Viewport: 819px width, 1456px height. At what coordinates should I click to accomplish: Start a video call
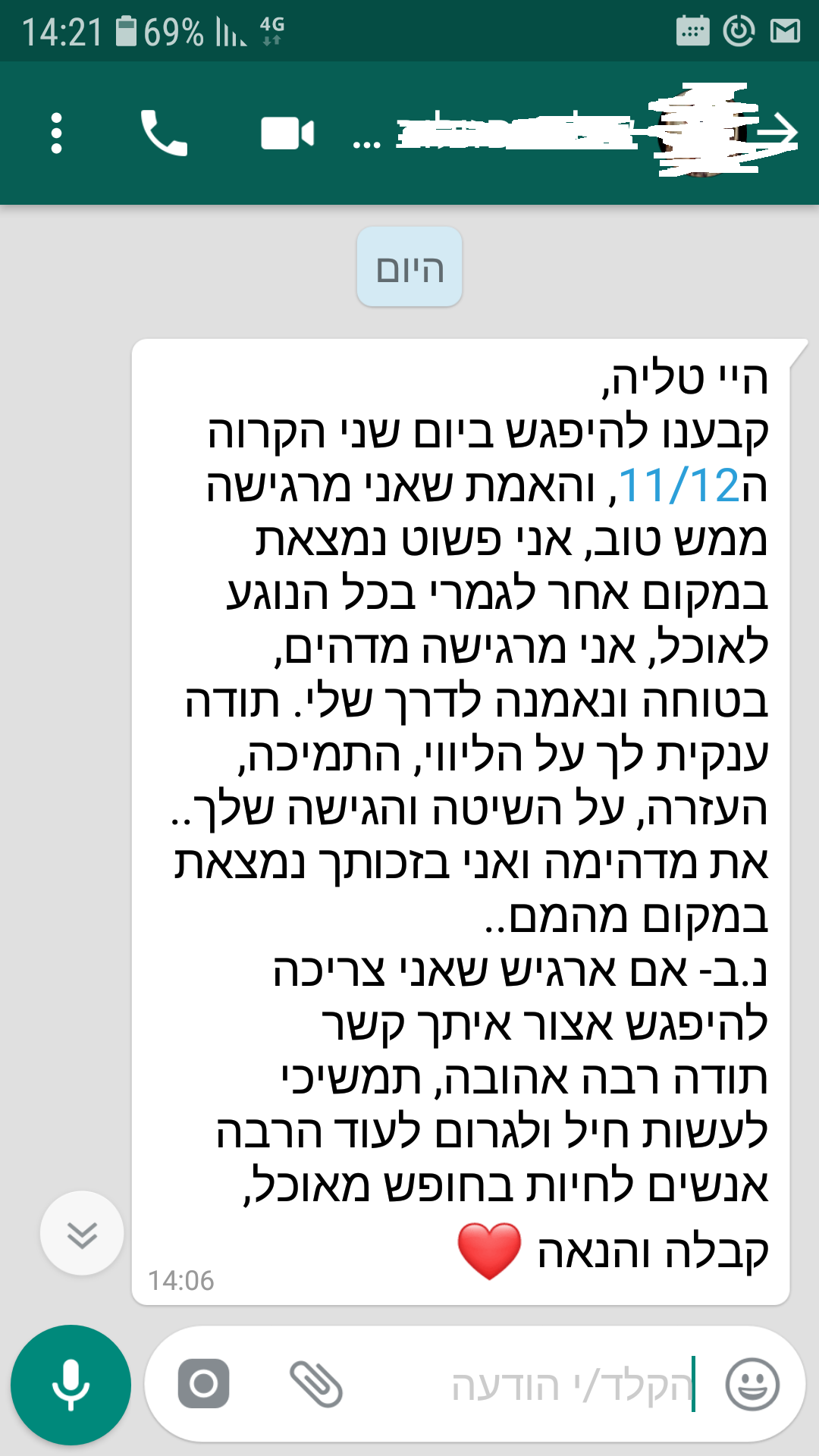[x=287, y=133]
